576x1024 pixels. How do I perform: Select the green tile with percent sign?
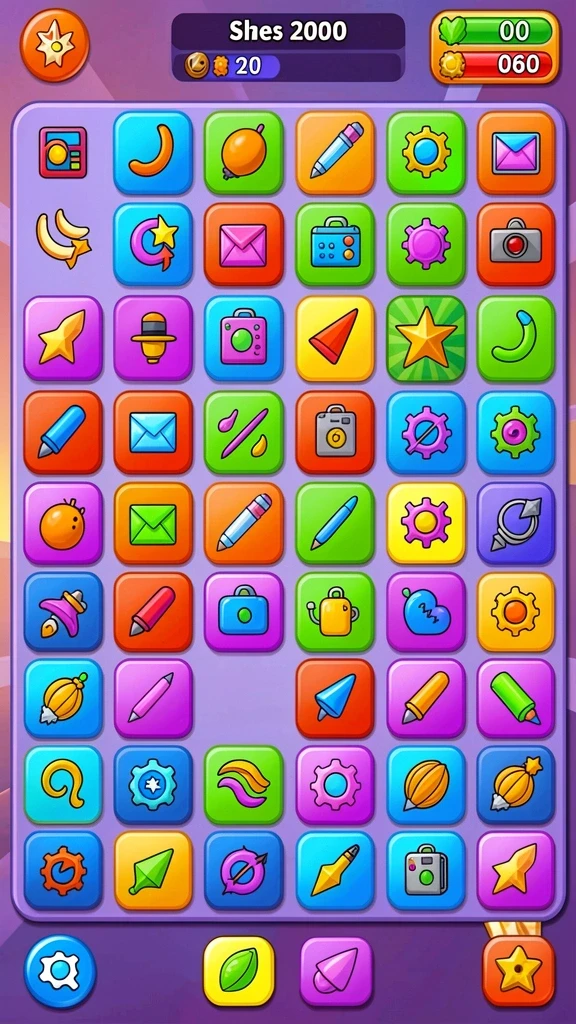[x=244, y=432]
